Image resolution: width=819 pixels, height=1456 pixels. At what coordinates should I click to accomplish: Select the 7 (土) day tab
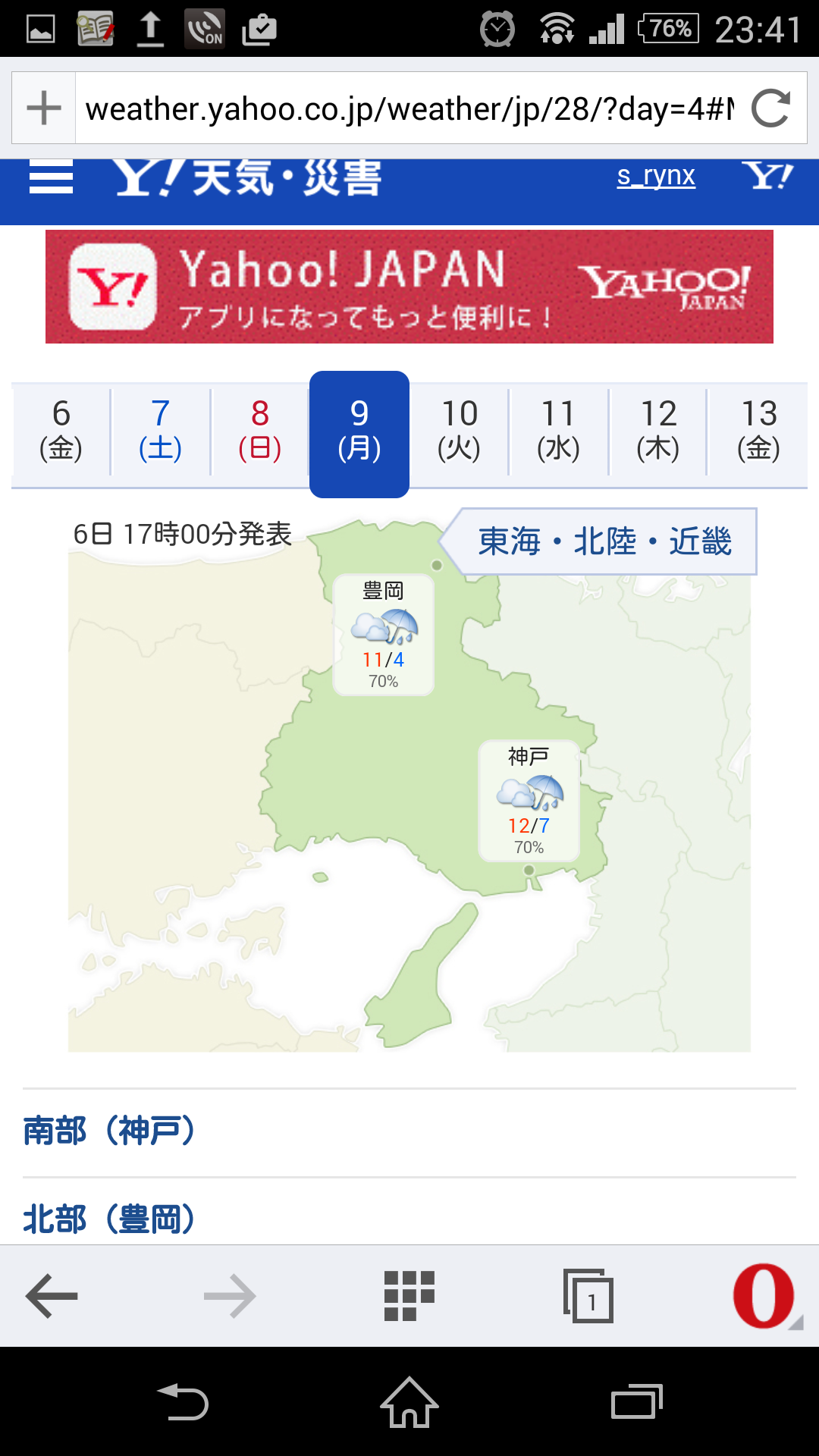coord(160,430)
